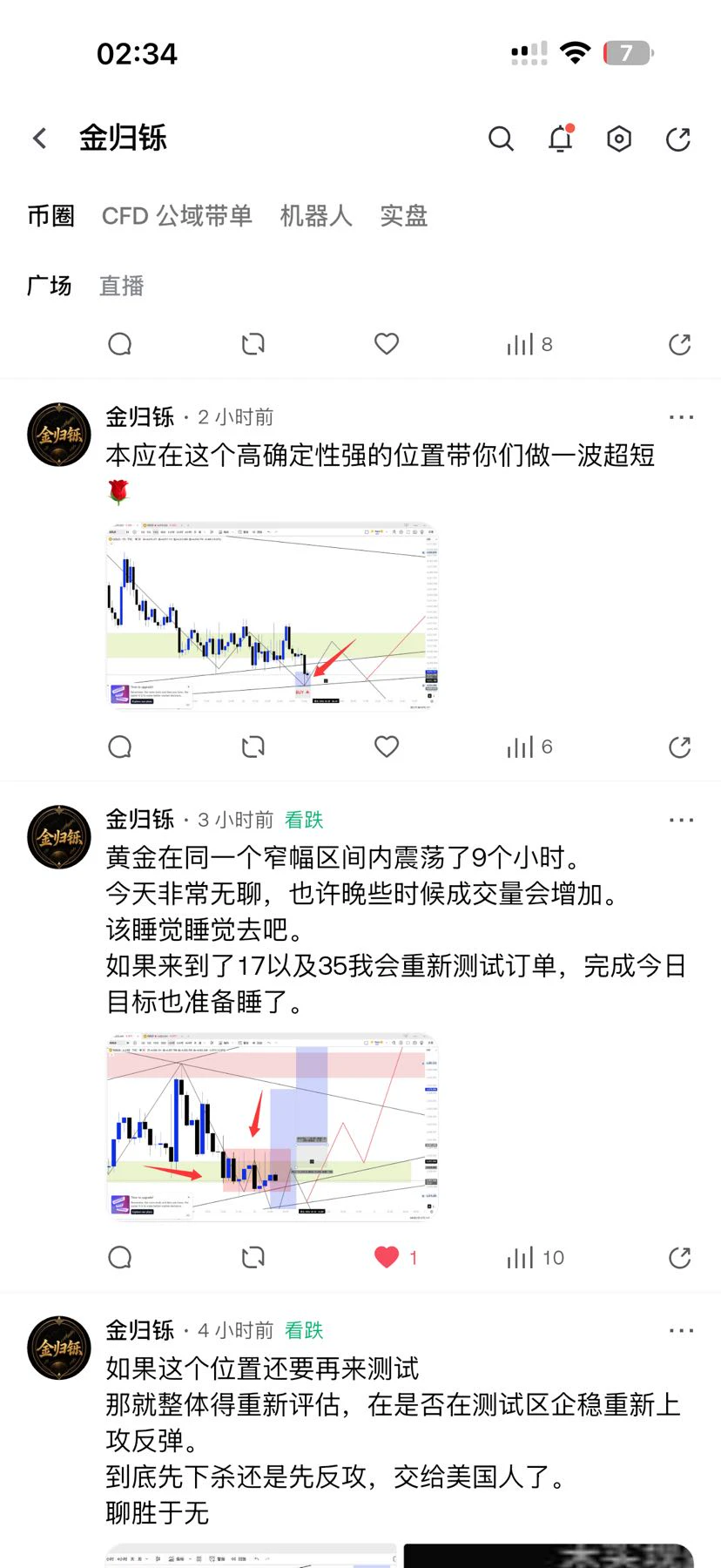Viewport: 721px width, 1568px height.
Task: Share this profile from the top bar
Action: click(x=678, y=139)
